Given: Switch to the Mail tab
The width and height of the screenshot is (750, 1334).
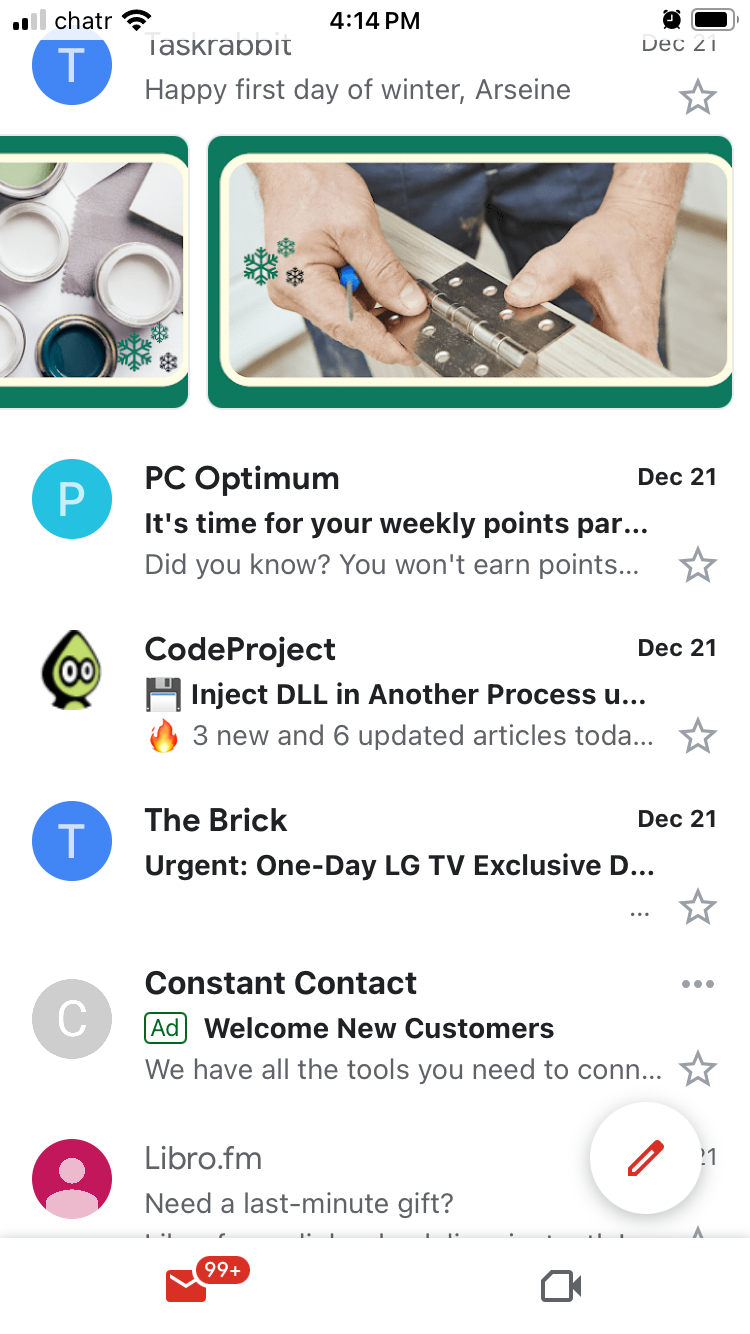Looking at the screenshot, I should [187, 1286].
